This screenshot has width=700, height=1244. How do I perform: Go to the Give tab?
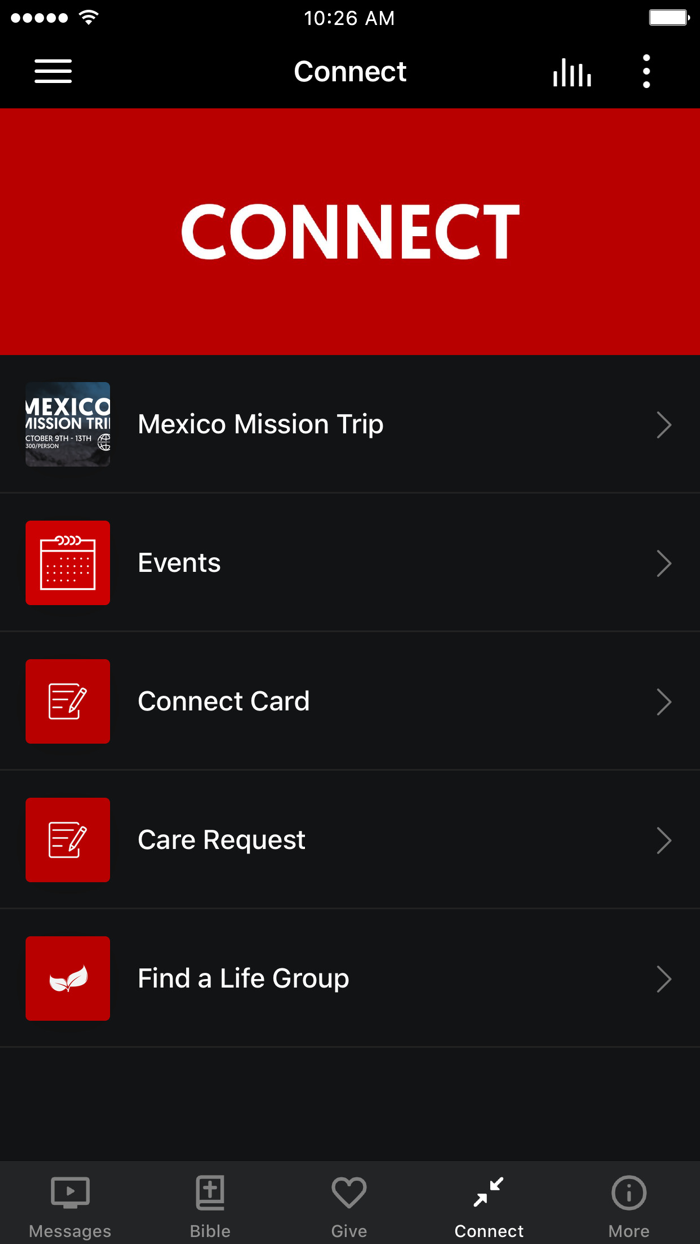coord(349,1205)
